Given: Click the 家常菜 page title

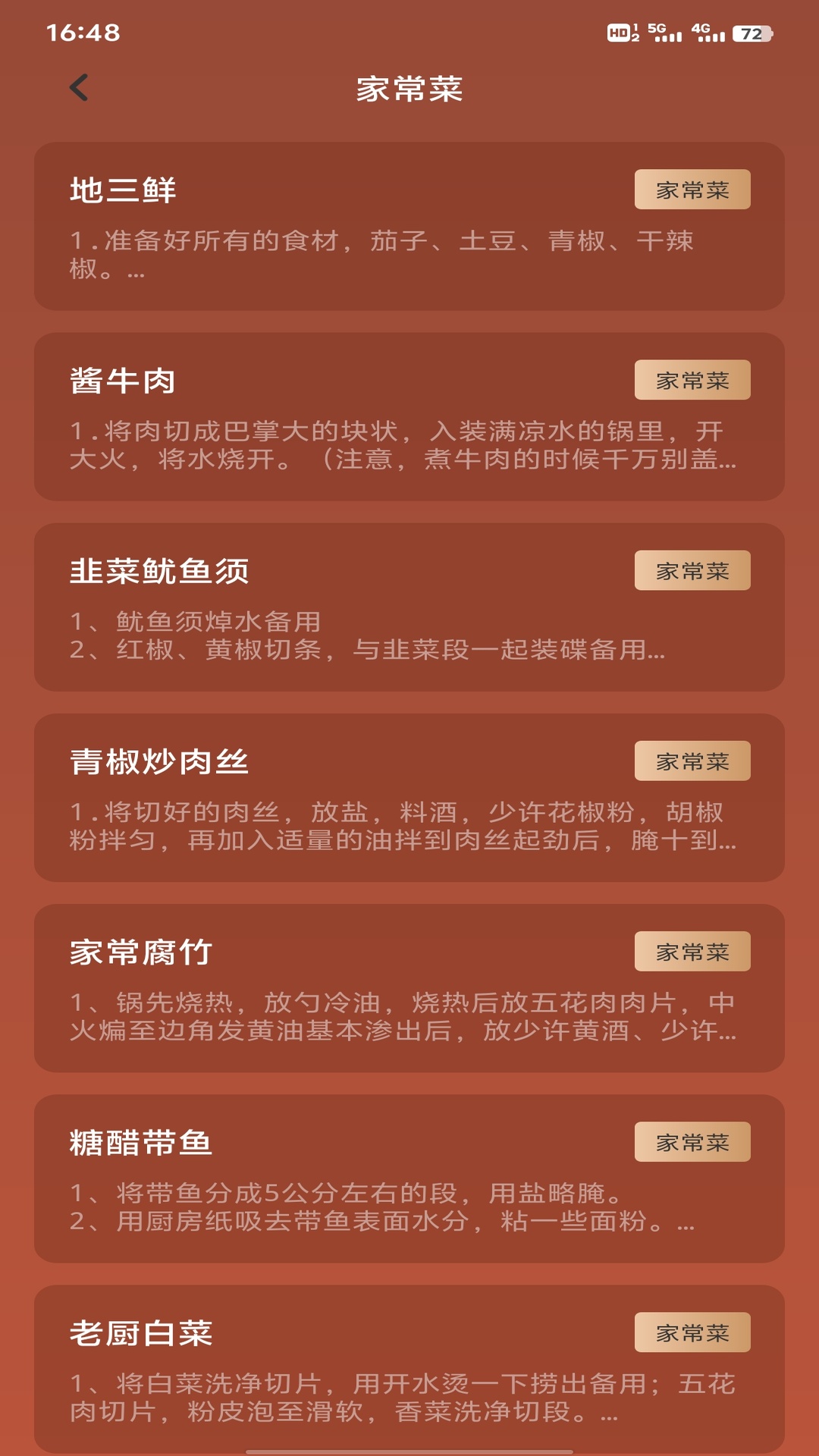Looking at the screenshot, I should click(409, 88).
